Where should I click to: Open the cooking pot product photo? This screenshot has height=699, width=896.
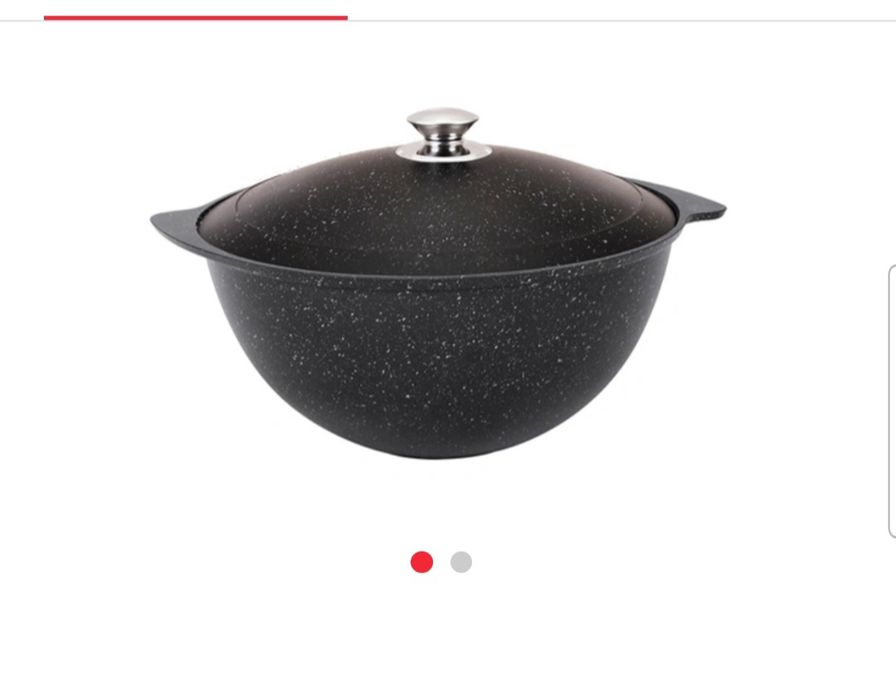pos(438,290)
